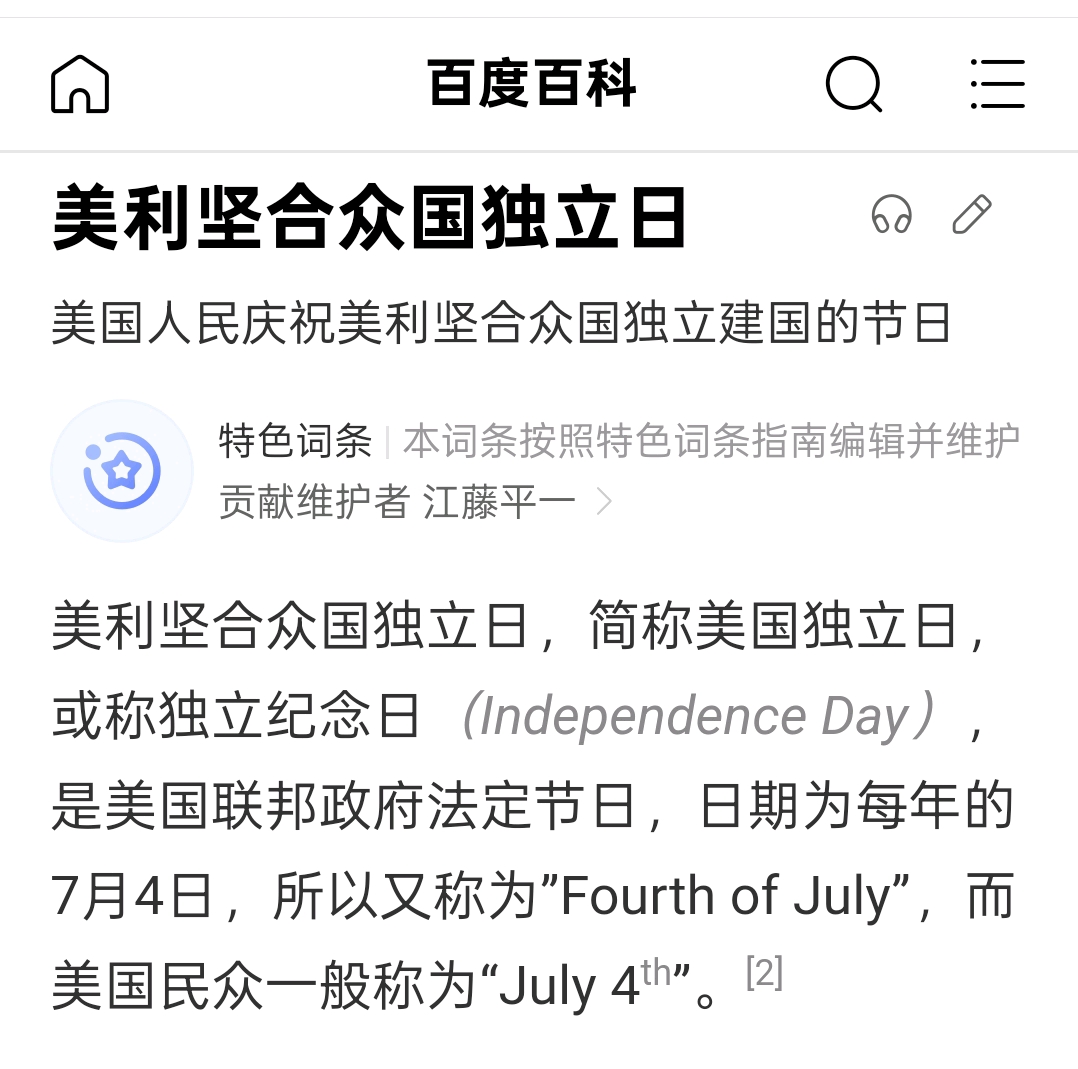Open reference citation [2]
The width and height of the screenshot is (1078, 1069).
point(764,972)
